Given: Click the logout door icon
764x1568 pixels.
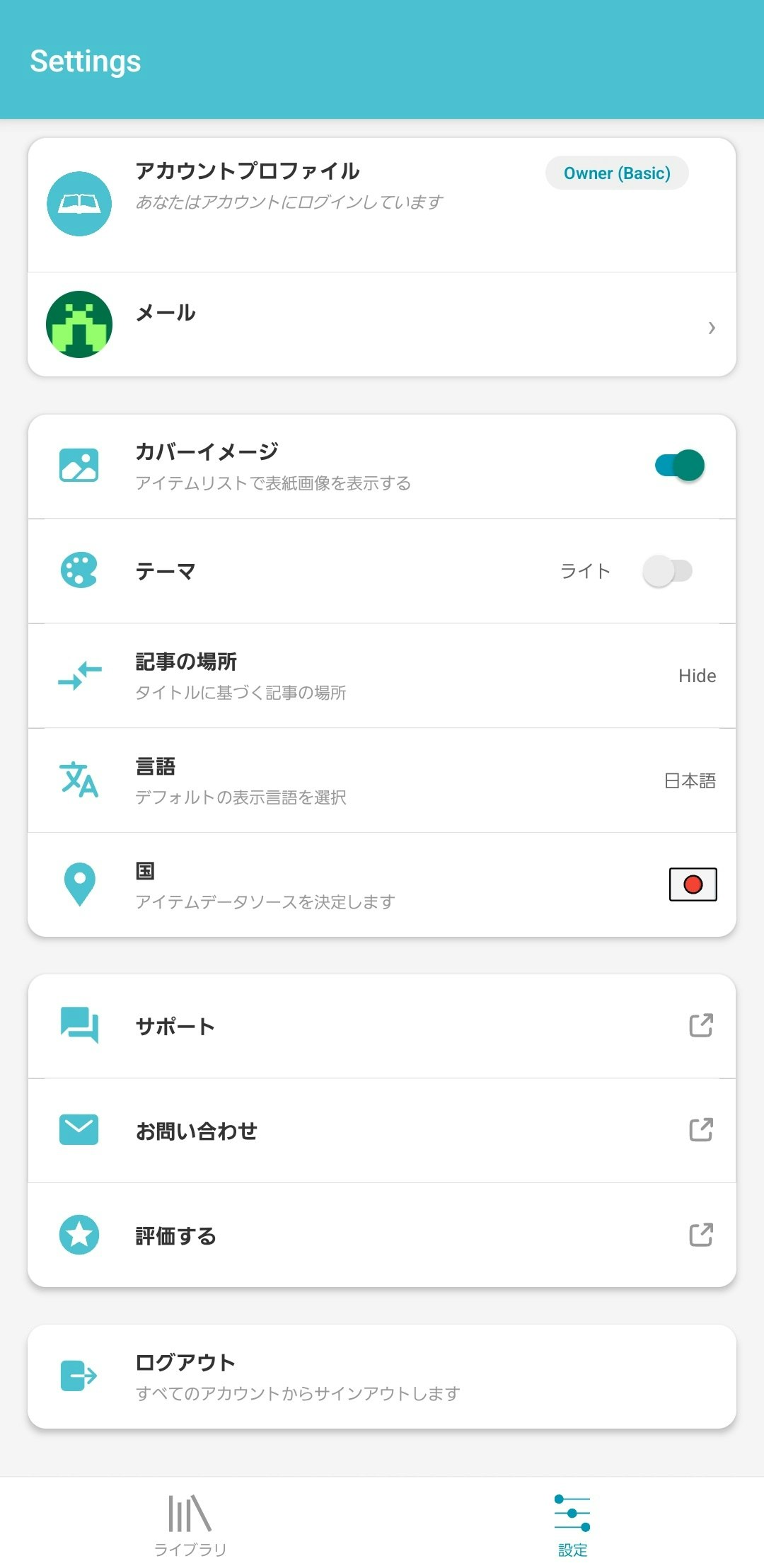Looking at the screenshot, I should click(x=79, y=1376).
